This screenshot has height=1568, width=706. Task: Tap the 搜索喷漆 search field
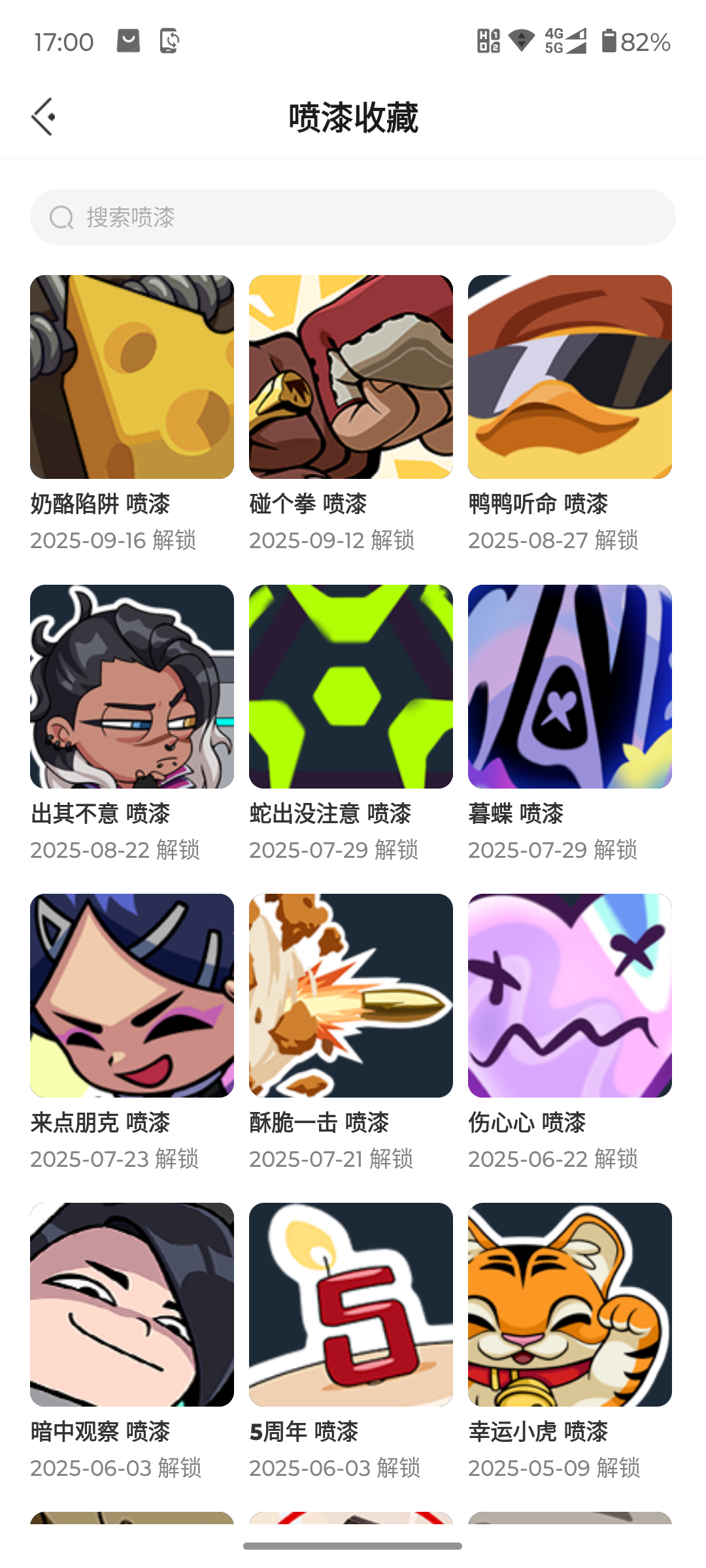(353, 217)
